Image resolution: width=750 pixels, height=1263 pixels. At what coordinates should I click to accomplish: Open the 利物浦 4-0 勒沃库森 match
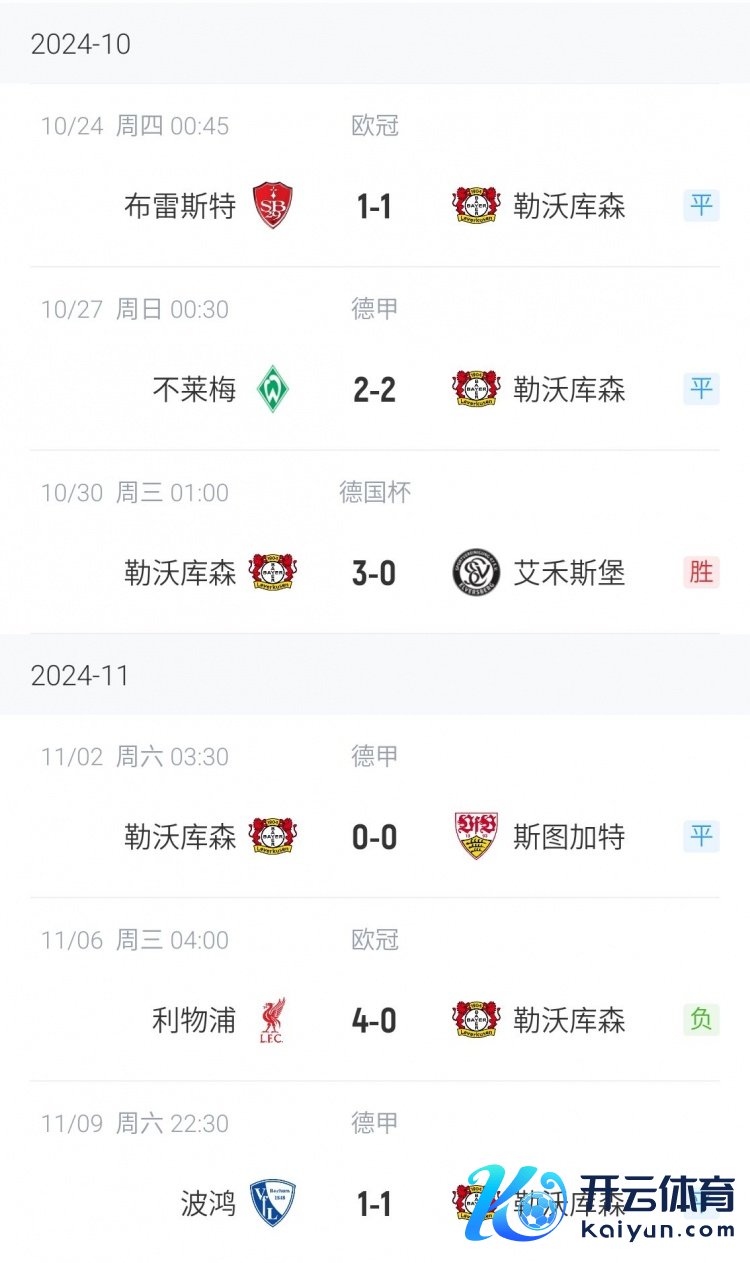point(375,989)
